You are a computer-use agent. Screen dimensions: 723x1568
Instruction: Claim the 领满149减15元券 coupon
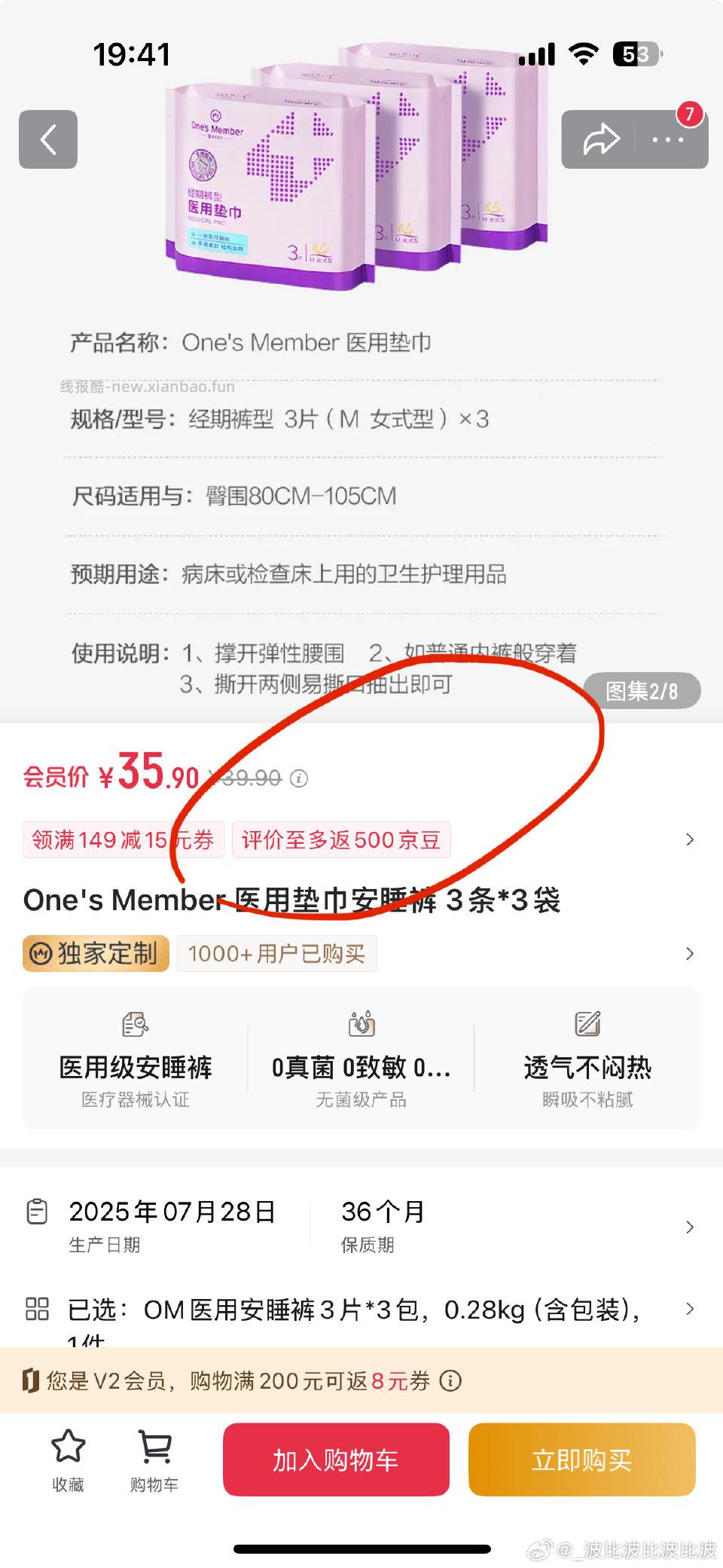[x=124, y=839]
